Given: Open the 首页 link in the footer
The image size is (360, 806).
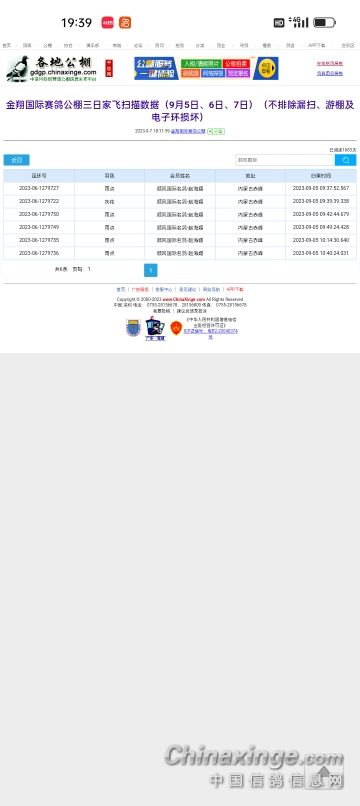Looking at the screenshot, I should tap(120, 289).
